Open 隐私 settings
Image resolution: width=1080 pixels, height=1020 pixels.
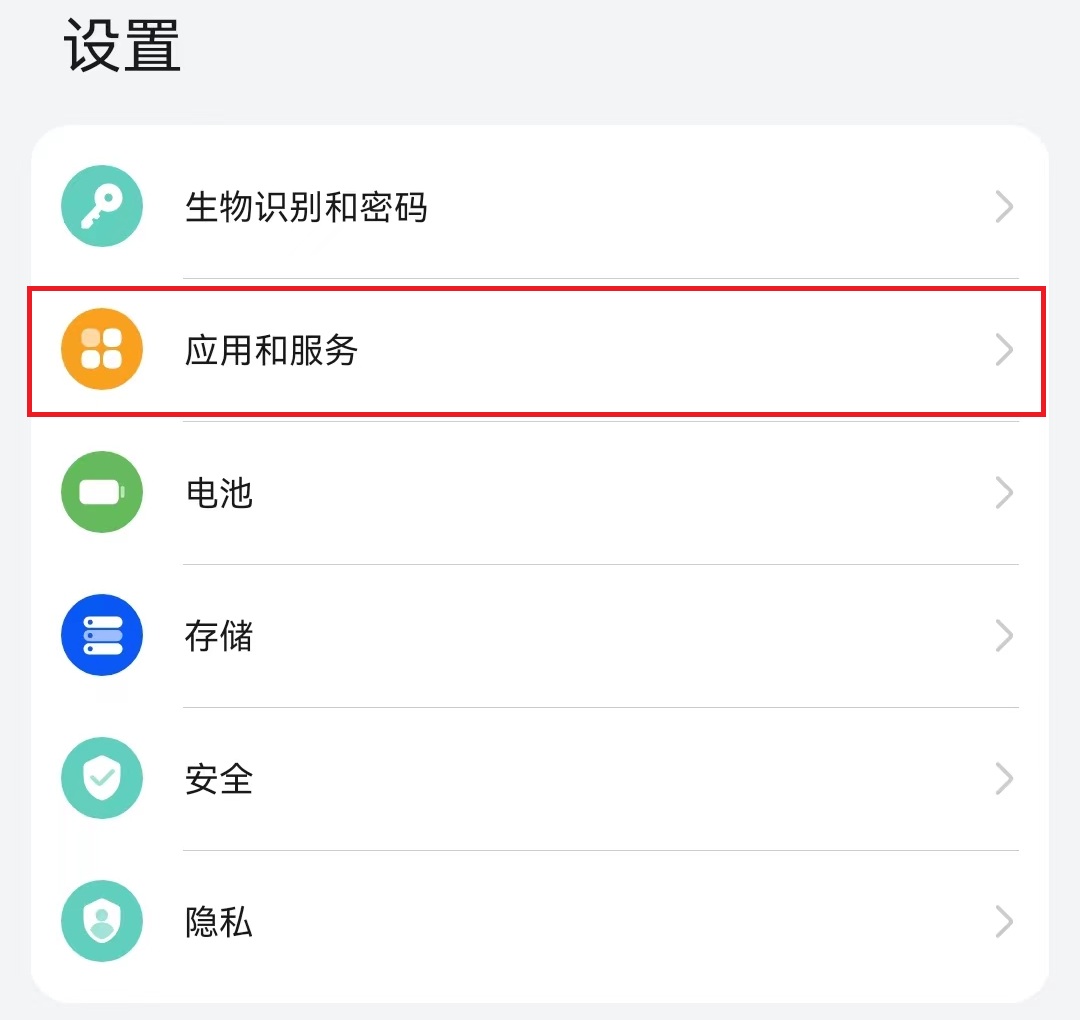coord(540,922)
